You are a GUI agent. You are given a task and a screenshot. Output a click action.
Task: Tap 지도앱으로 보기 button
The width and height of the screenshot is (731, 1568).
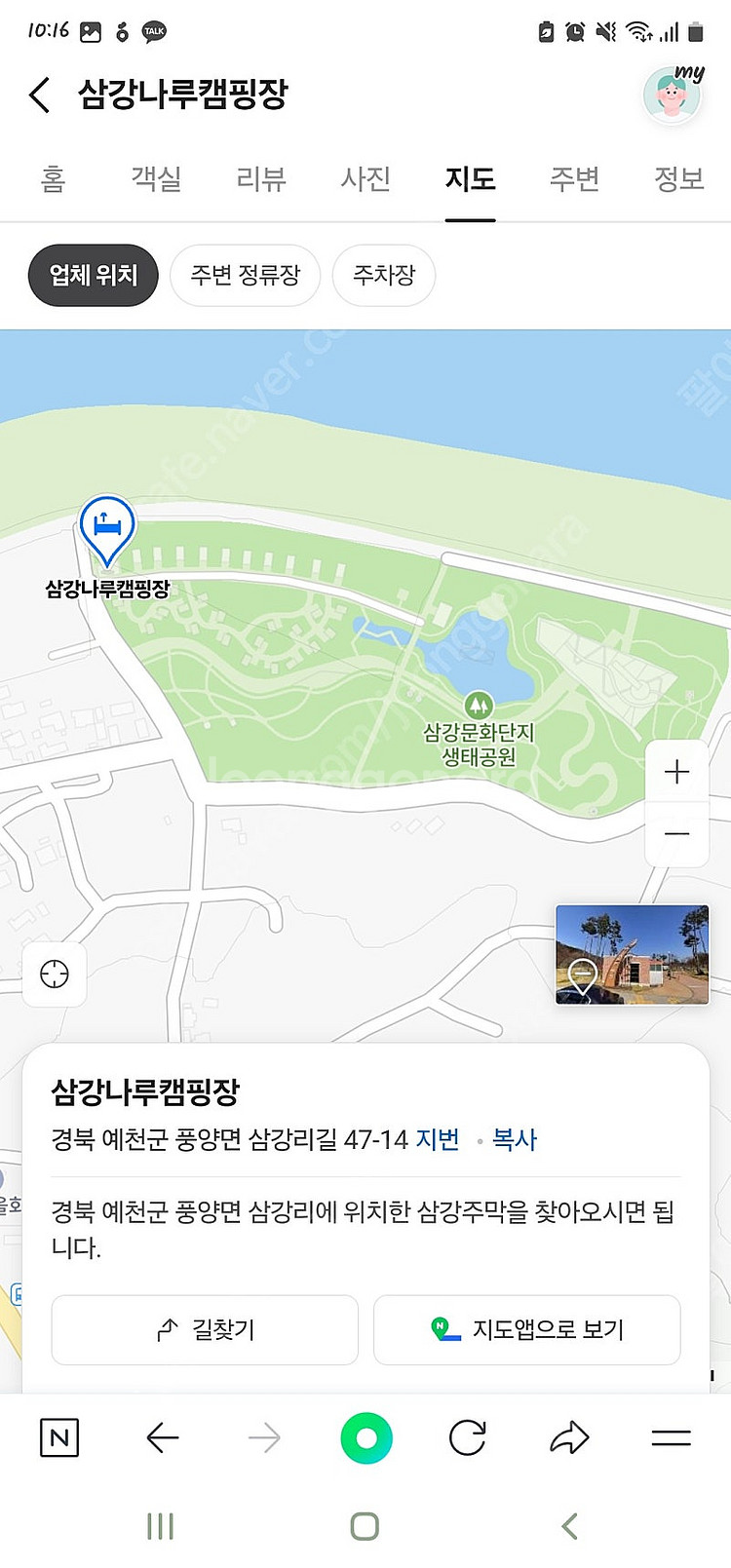coord(527,1329)
